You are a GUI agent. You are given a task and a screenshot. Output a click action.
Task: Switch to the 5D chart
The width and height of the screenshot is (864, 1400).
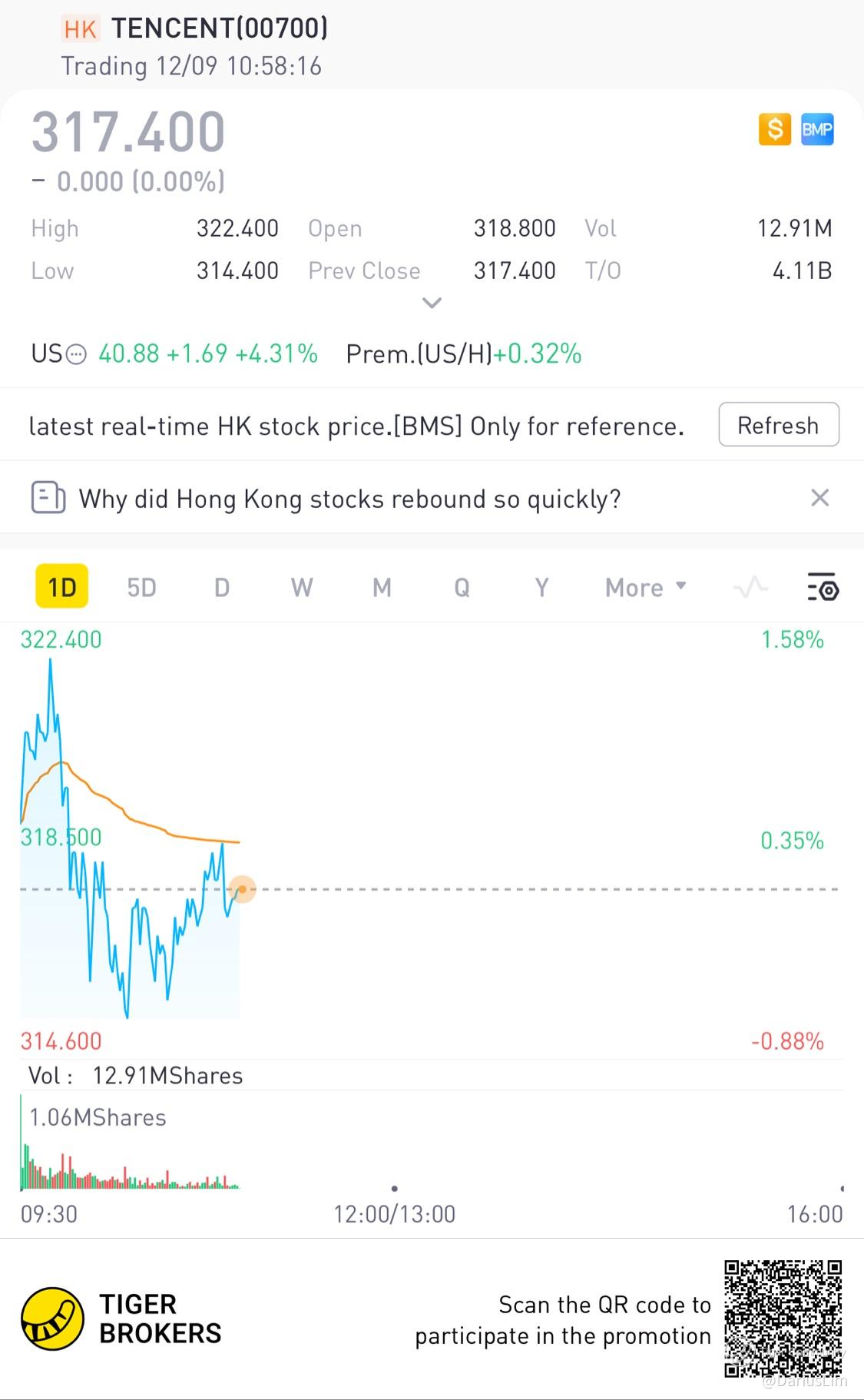click(x=141, y=588)
